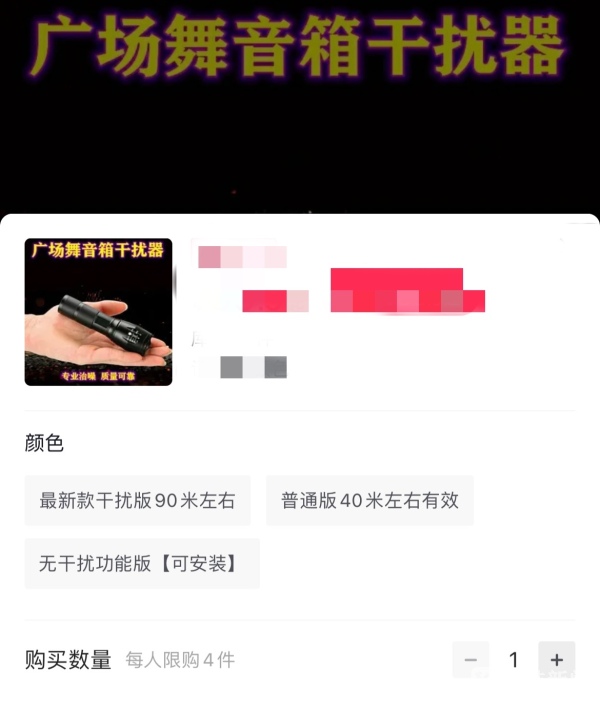Choose 普通版40米左右有效 variant
This screenshot has height=709, width=600.
(369, 501)
